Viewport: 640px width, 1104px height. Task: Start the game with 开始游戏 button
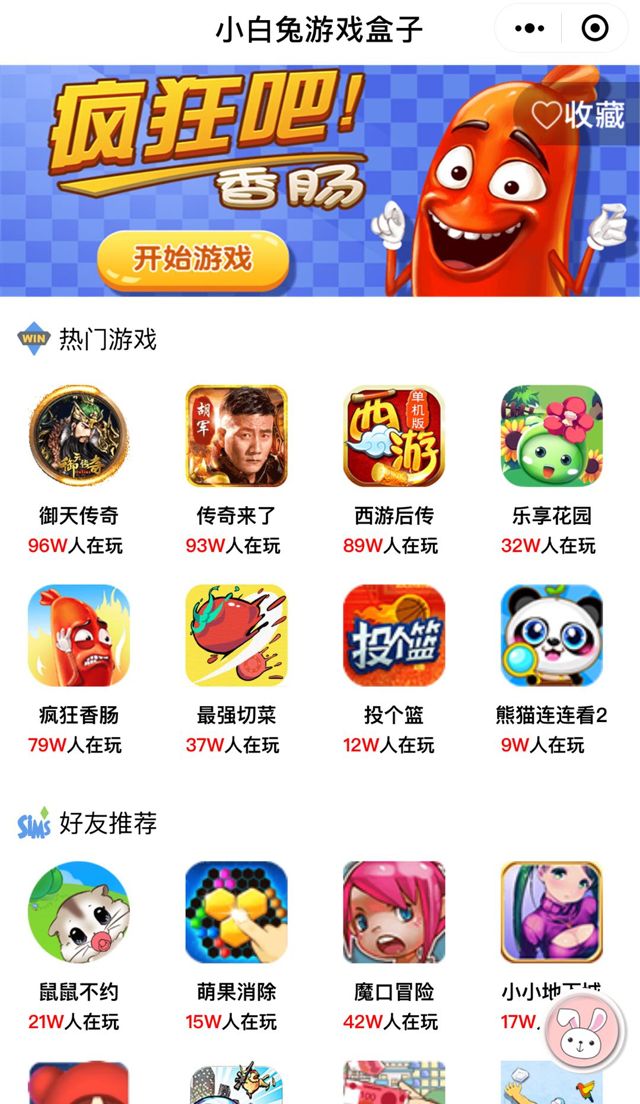193,259
